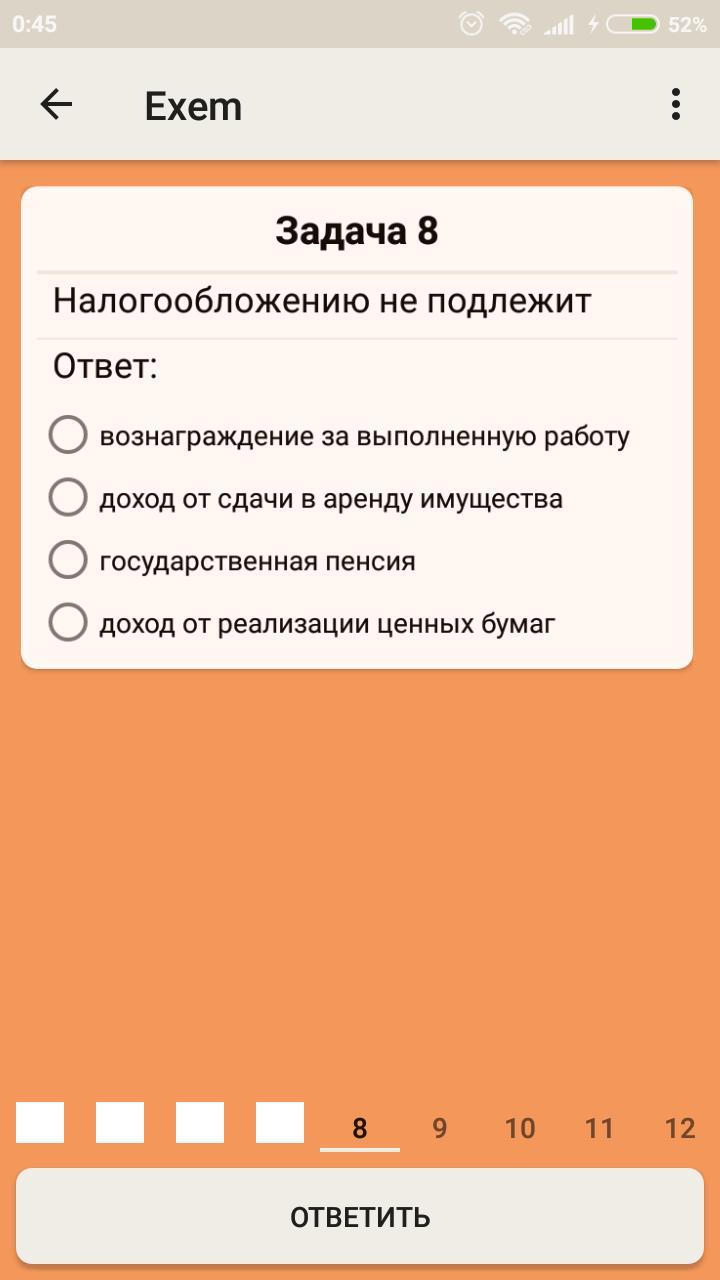Open question 12
This screenshot has height=1280, width=720.
pyautogui.click(x=680, y=1128)
